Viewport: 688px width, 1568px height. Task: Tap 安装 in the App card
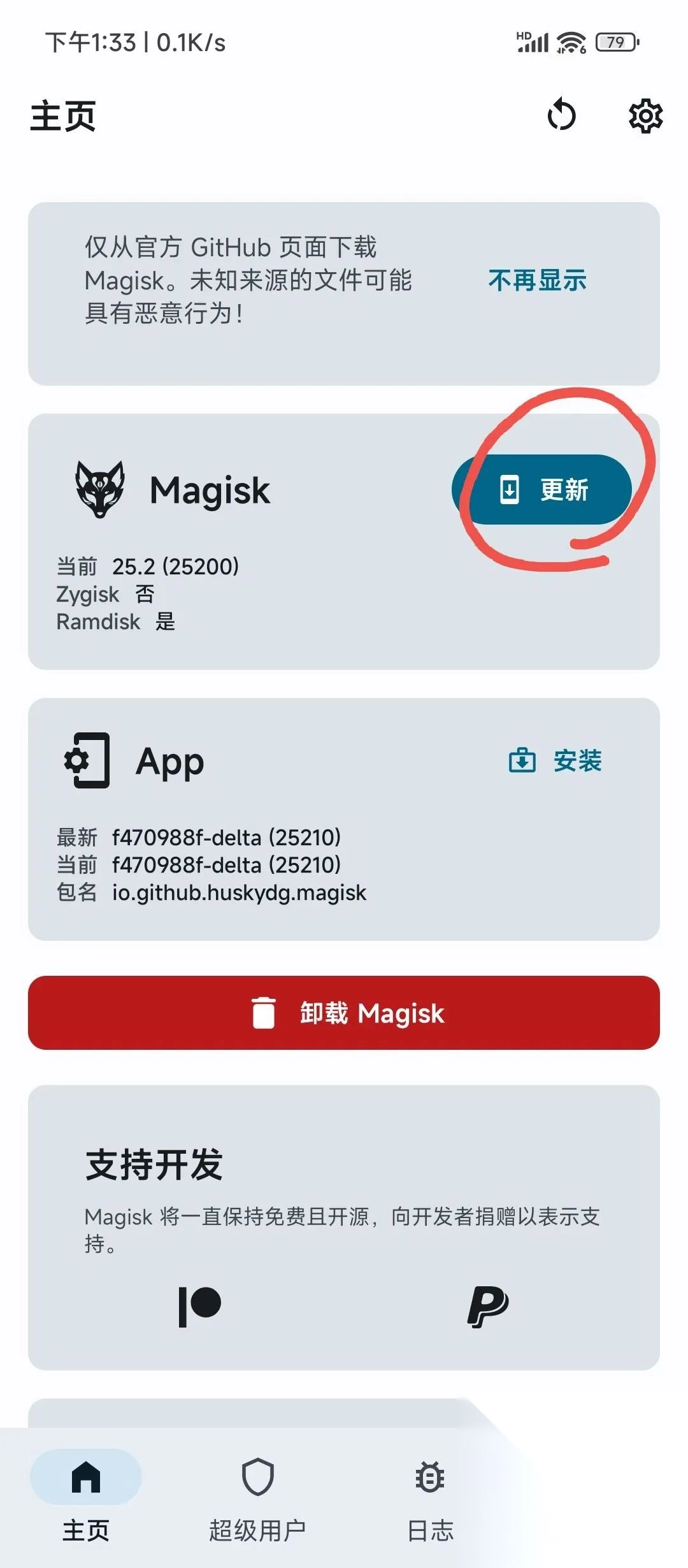[555, 760]
